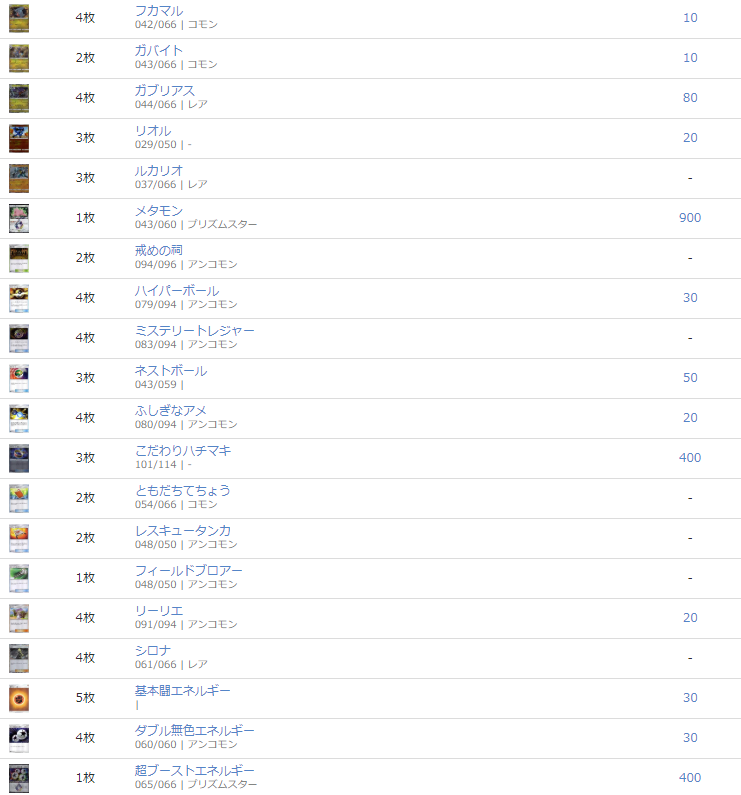Open the 基本闘エネルギー card link
741x795 pixels.
tap(183, 690)
